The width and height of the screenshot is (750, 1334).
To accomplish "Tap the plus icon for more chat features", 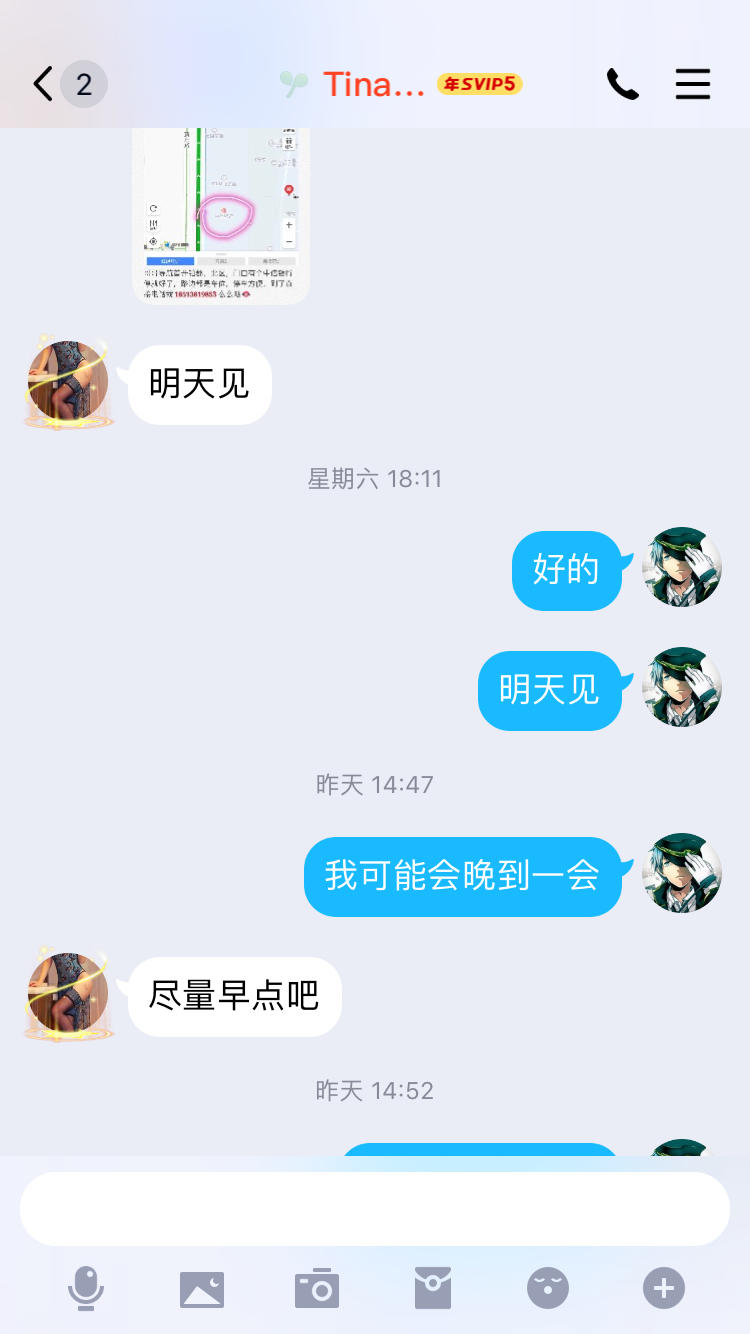I will [x=662, y=1288].
